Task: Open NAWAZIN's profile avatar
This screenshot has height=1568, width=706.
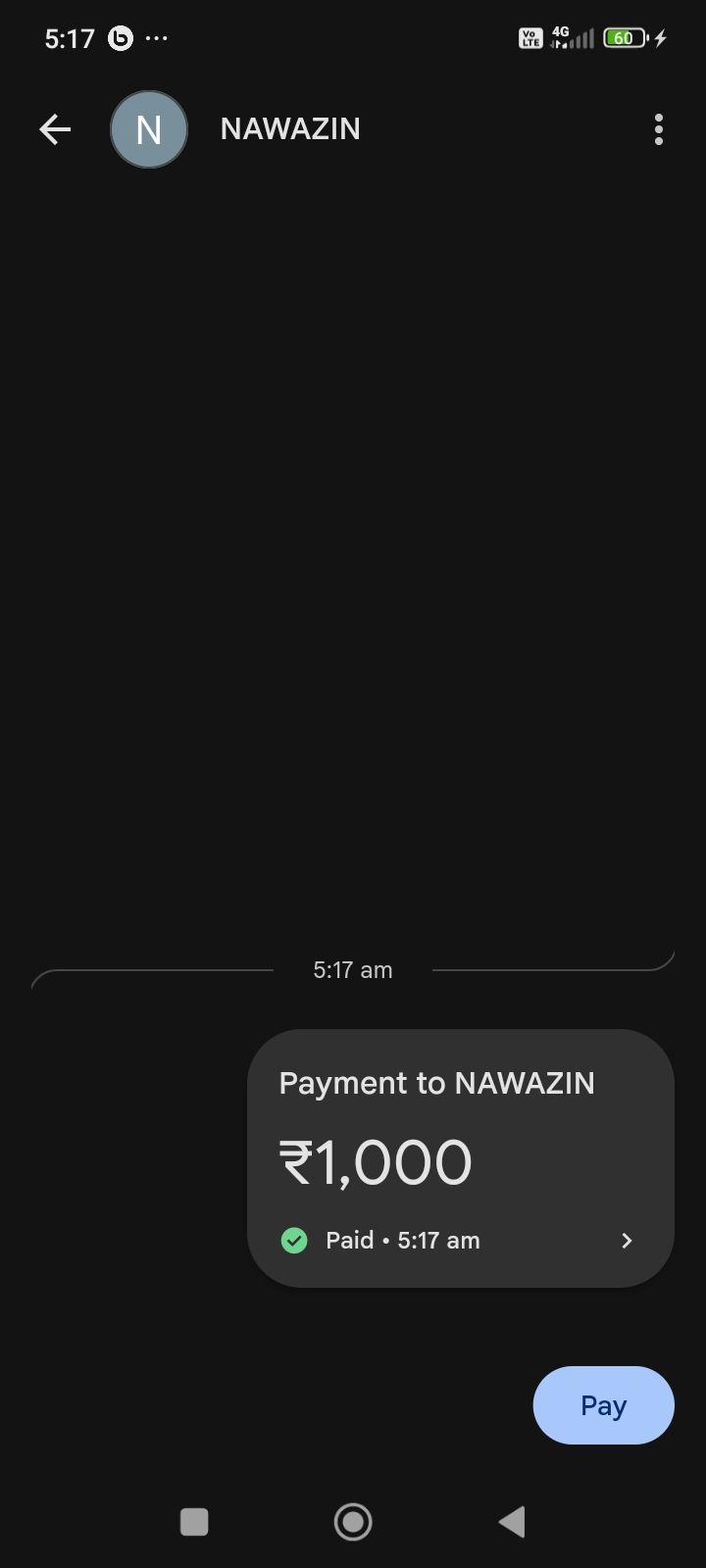Action: click(x=149, y=129)
